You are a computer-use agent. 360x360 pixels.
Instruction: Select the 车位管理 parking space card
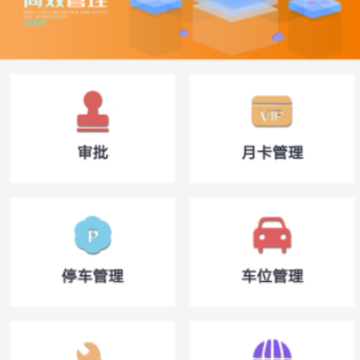point(272,252)
